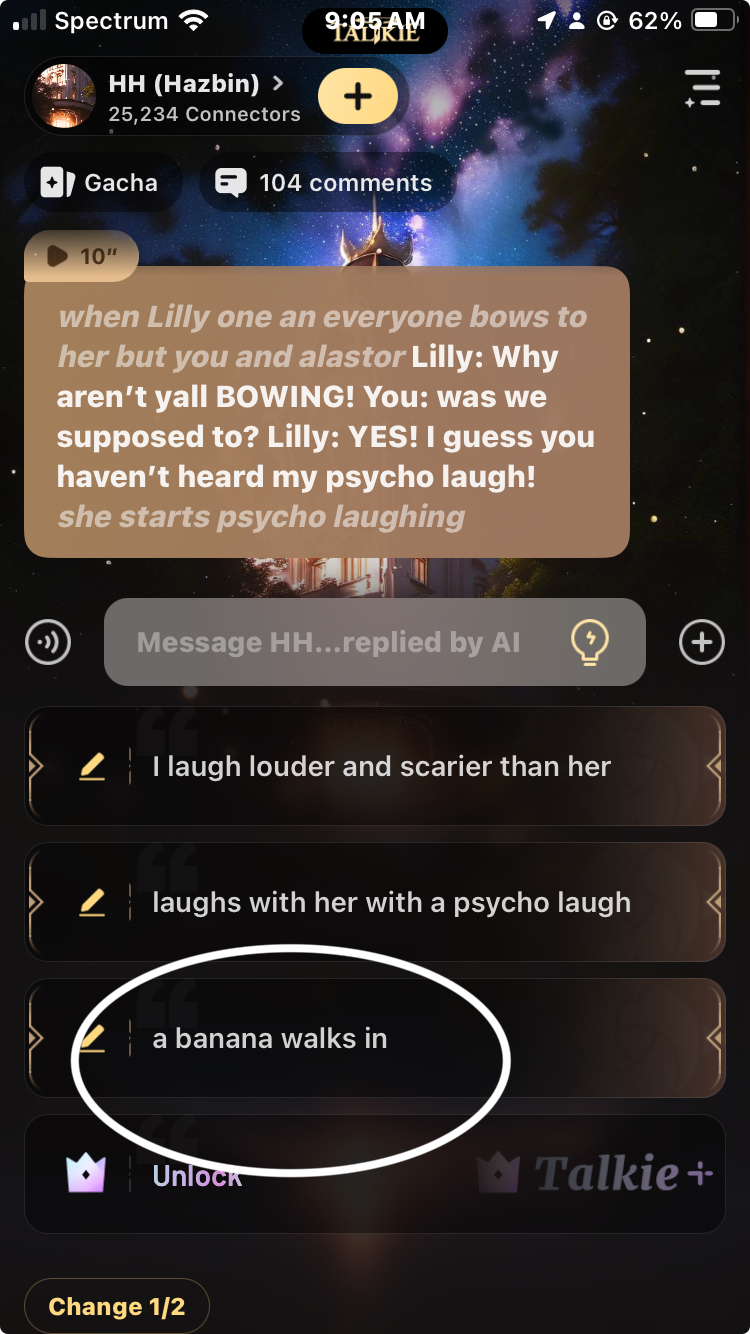Choose "laughs with her with a psycho laugh"
The image size is (750, 1334).
pos(390,903)
